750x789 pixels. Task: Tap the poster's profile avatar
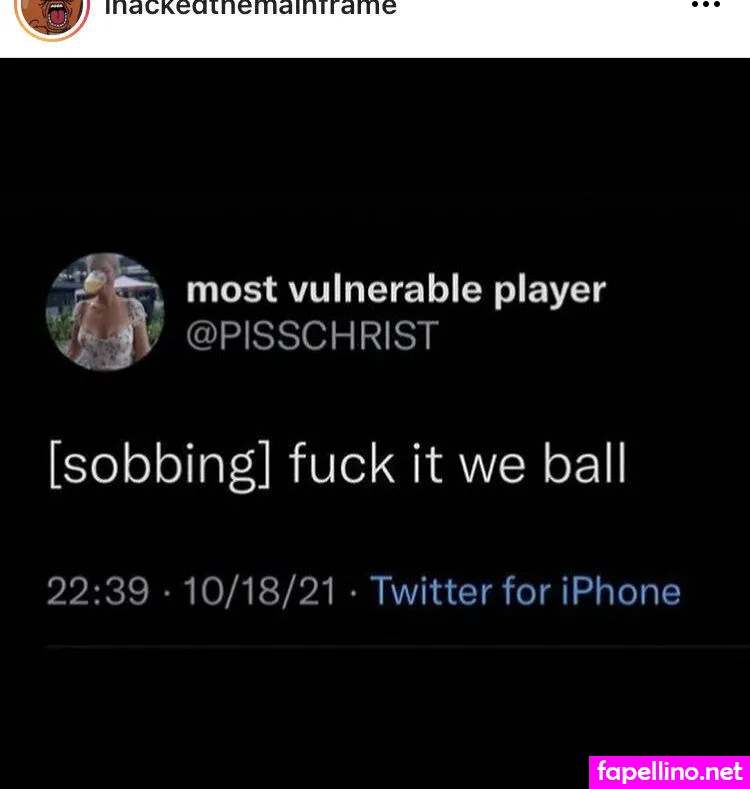tap(52, 14)
